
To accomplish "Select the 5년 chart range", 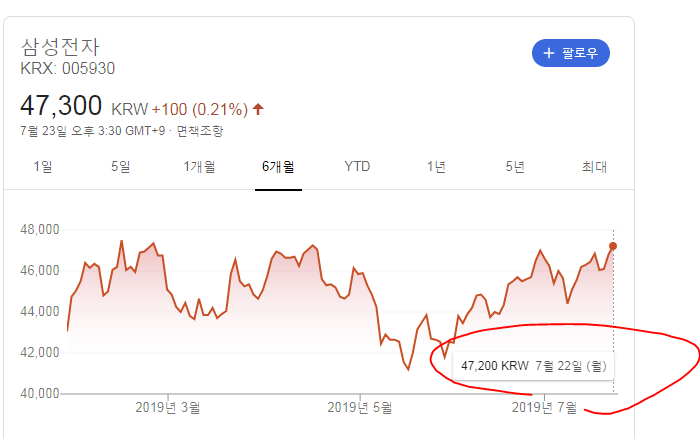I will point(515,167).
